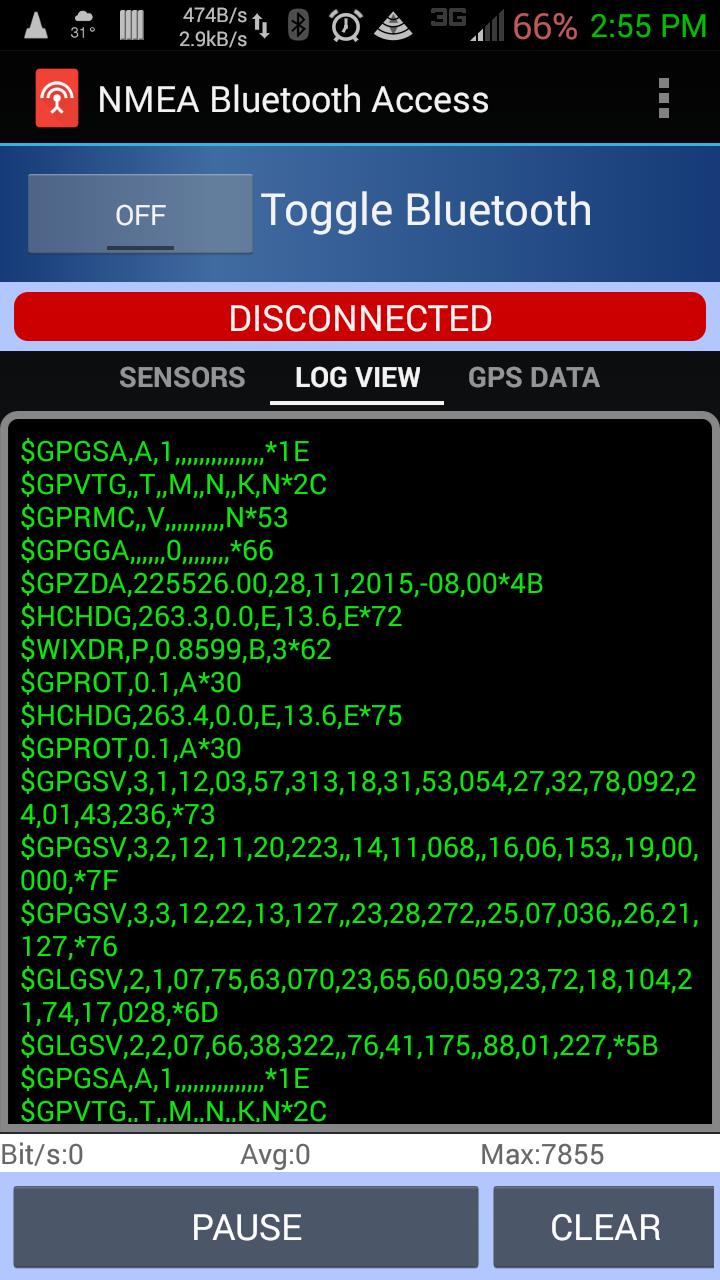The image size is (720, 1280).
Task: Pause the NMEA log
Action: click(246, 1227)
